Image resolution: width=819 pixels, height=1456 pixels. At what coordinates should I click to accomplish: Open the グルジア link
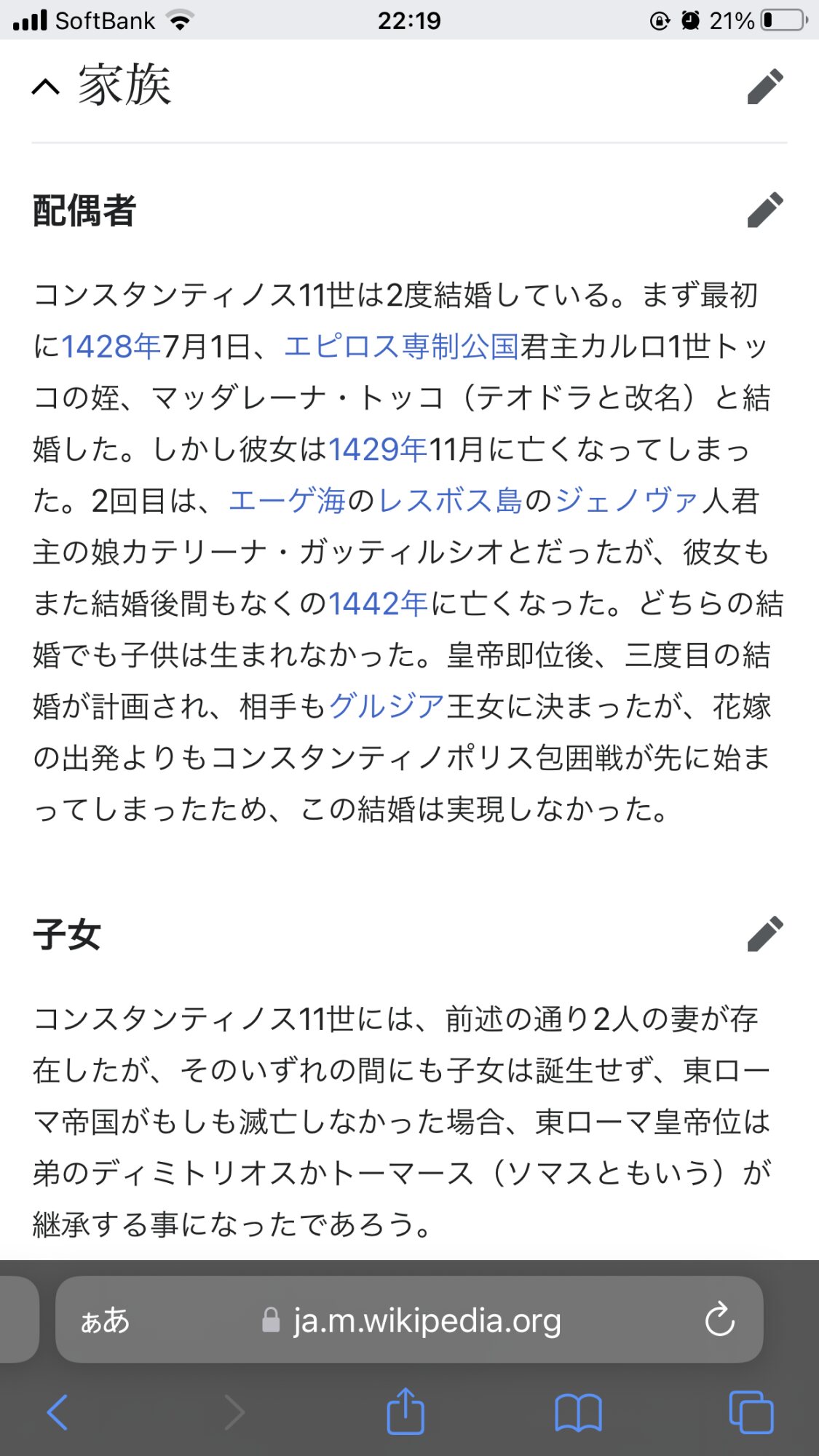(x=387, y=706)
